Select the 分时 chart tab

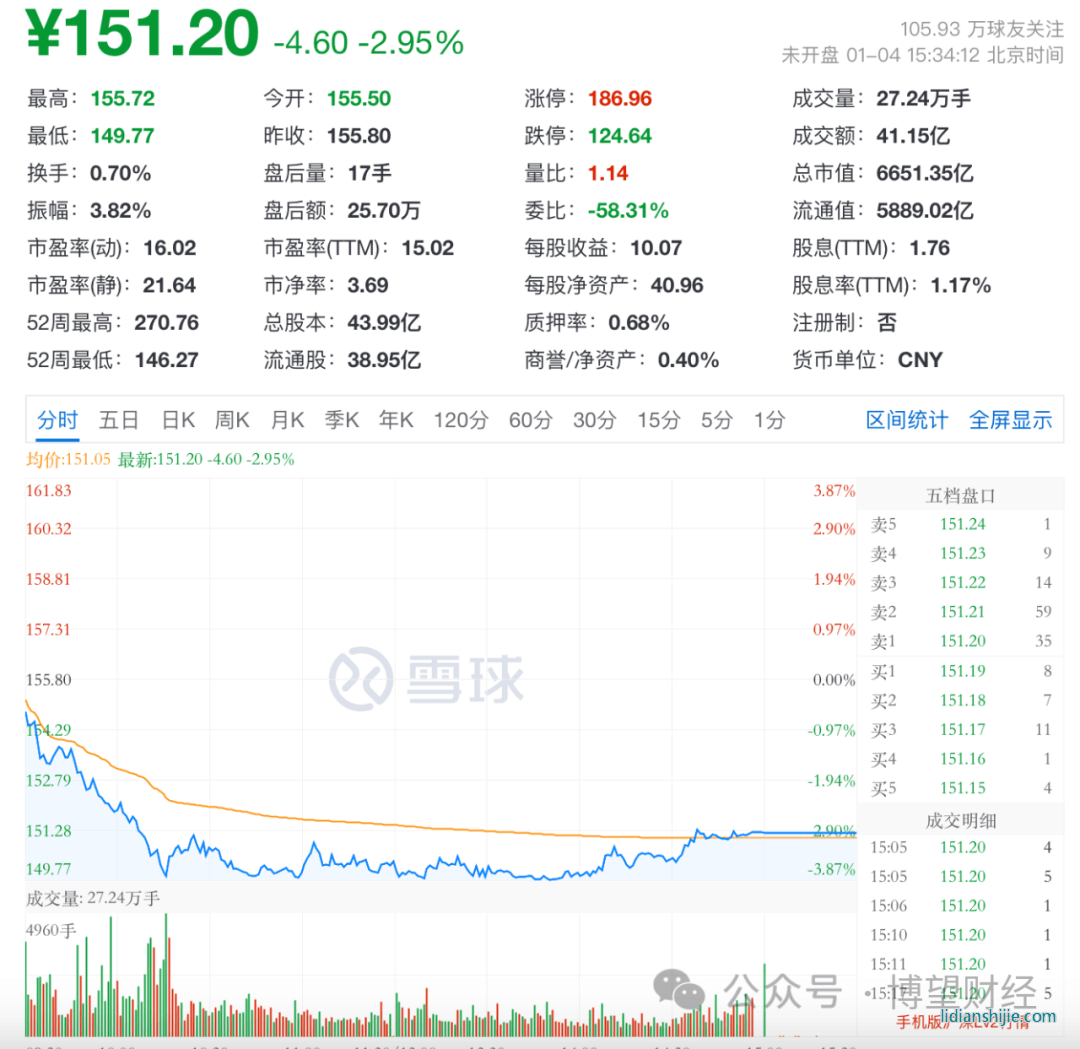57,420
